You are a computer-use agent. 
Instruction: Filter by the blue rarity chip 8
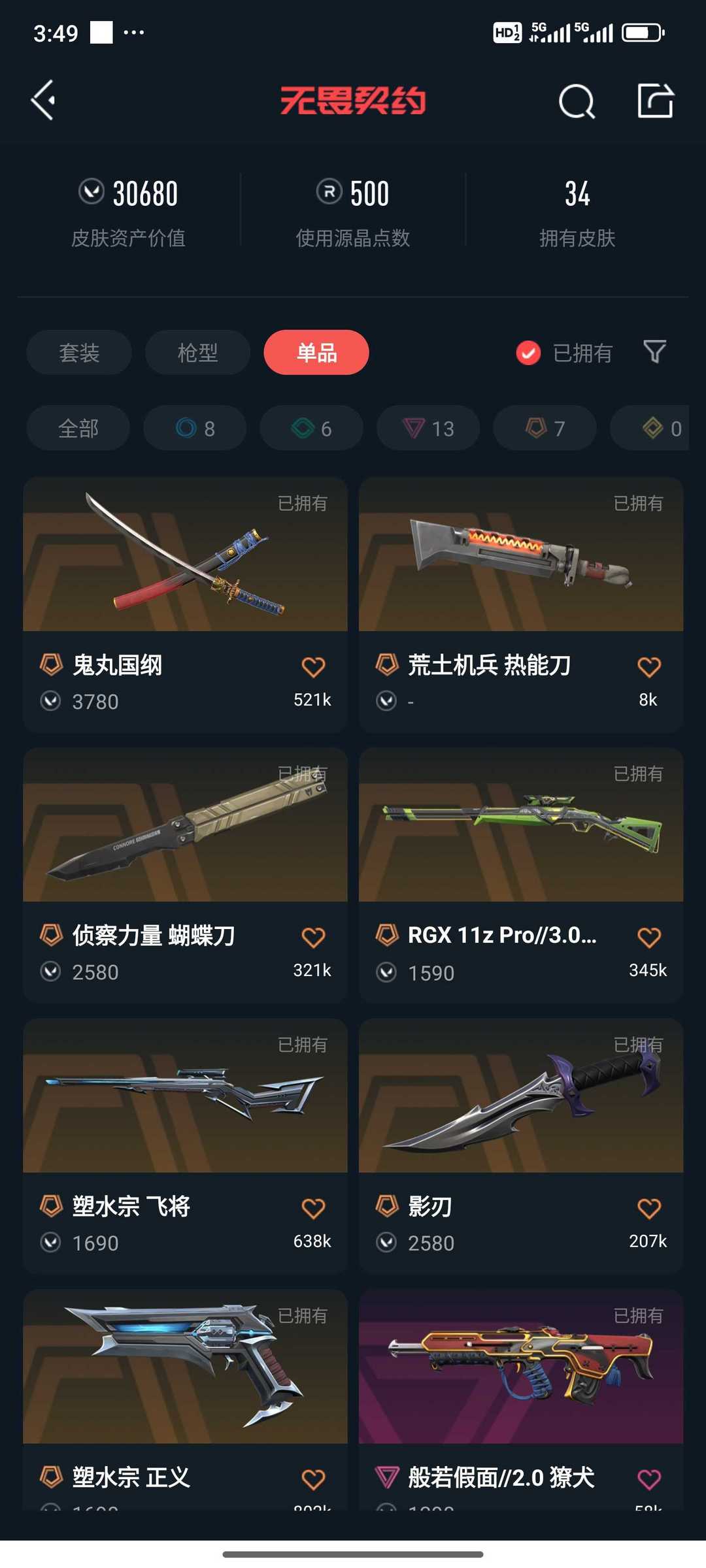click(x=195, y=429)
